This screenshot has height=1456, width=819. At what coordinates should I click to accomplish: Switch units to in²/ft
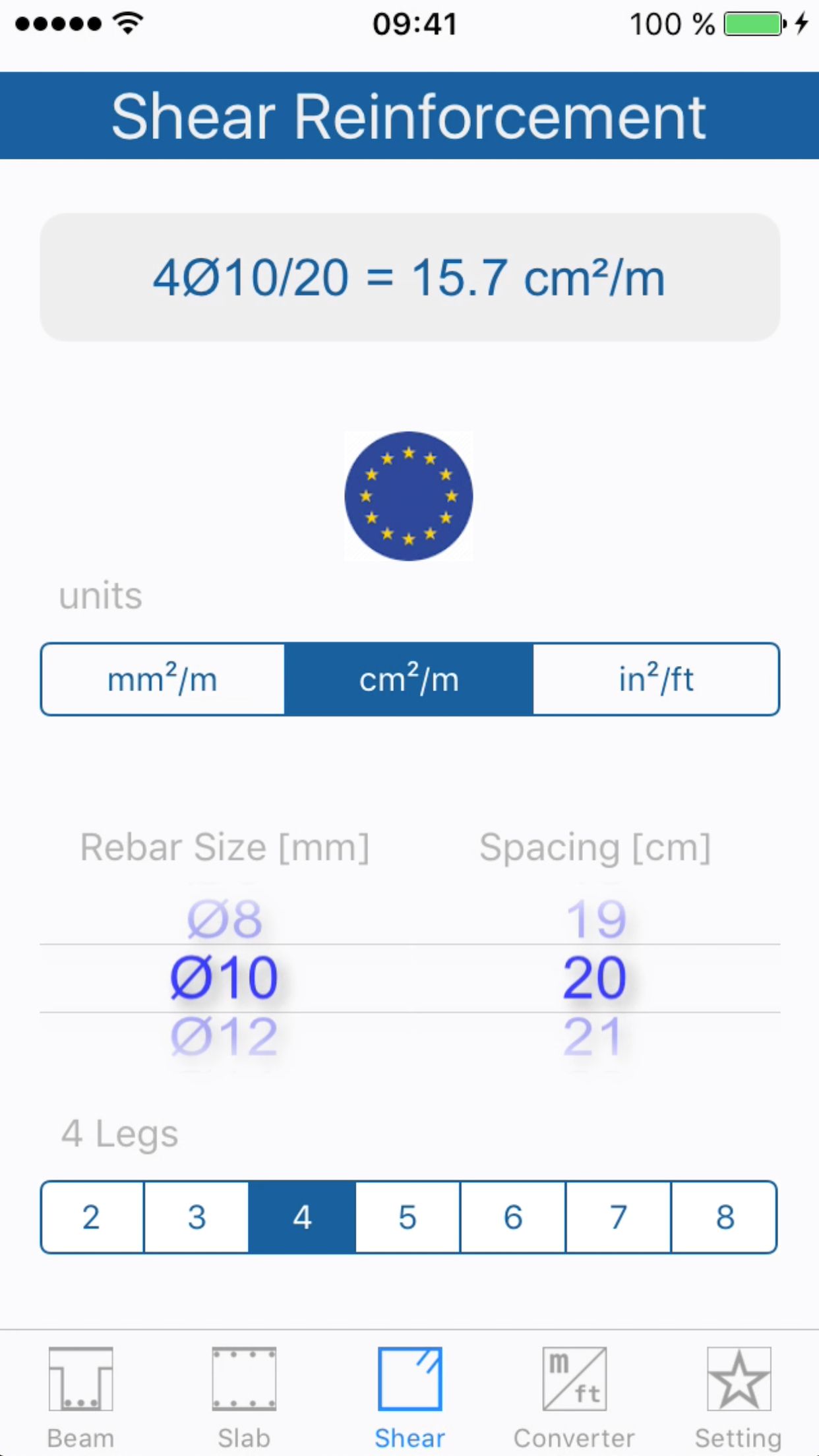click(x=655, y=679)
